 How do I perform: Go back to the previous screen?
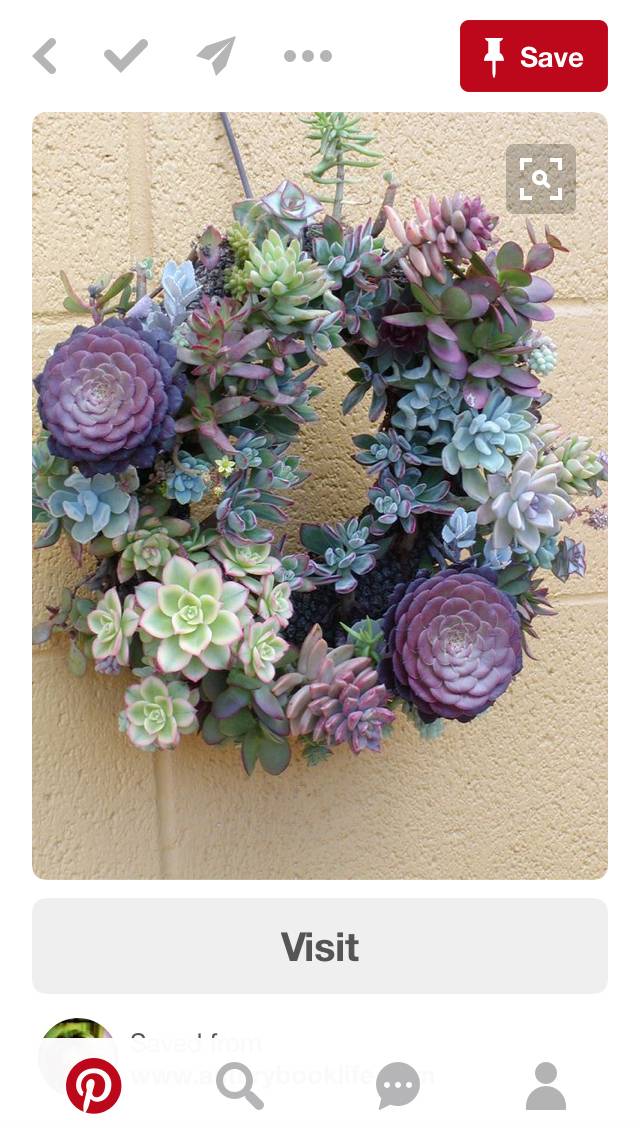tap(45, 56)
